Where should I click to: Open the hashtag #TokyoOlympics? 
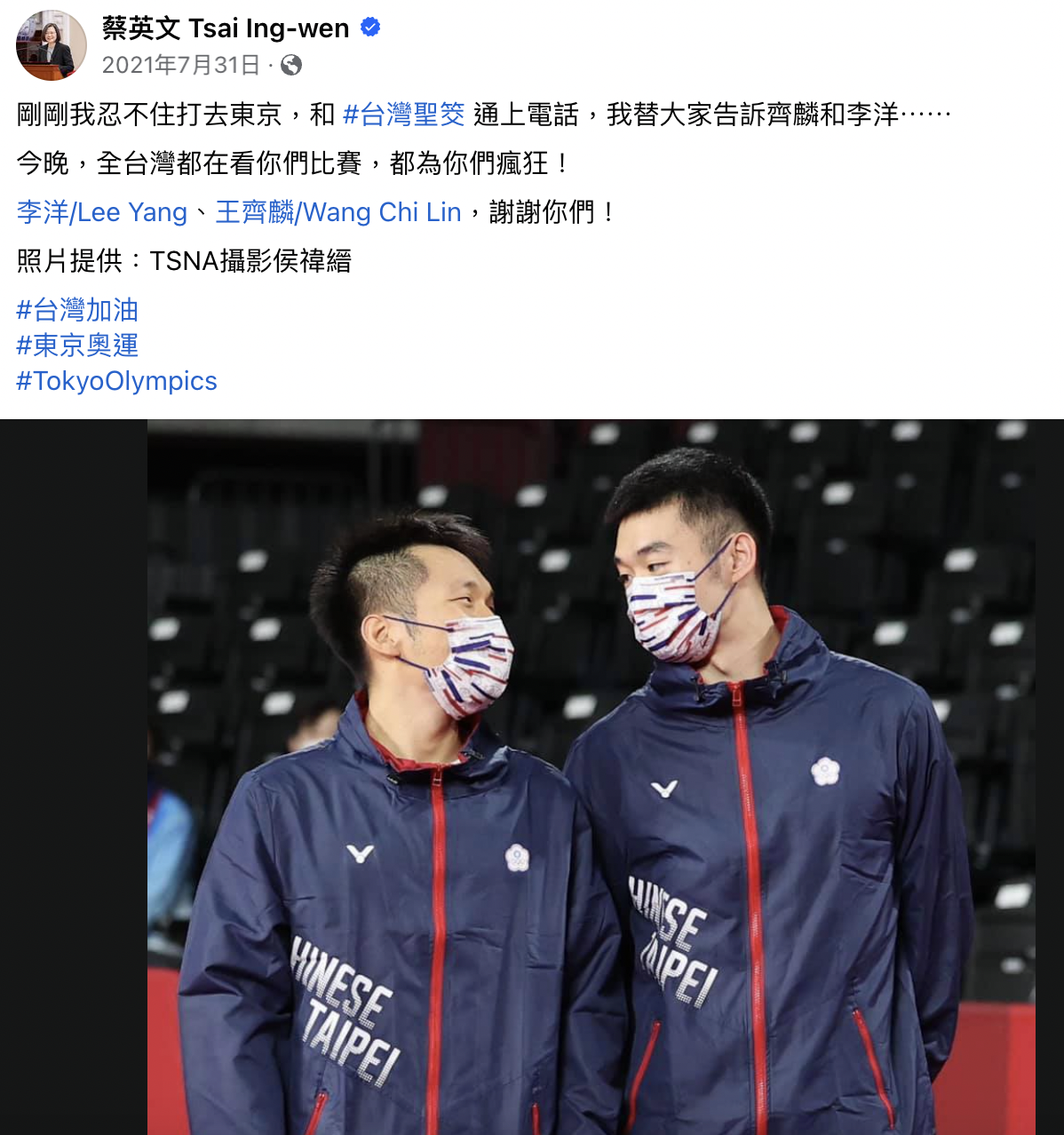click(116, 381)
